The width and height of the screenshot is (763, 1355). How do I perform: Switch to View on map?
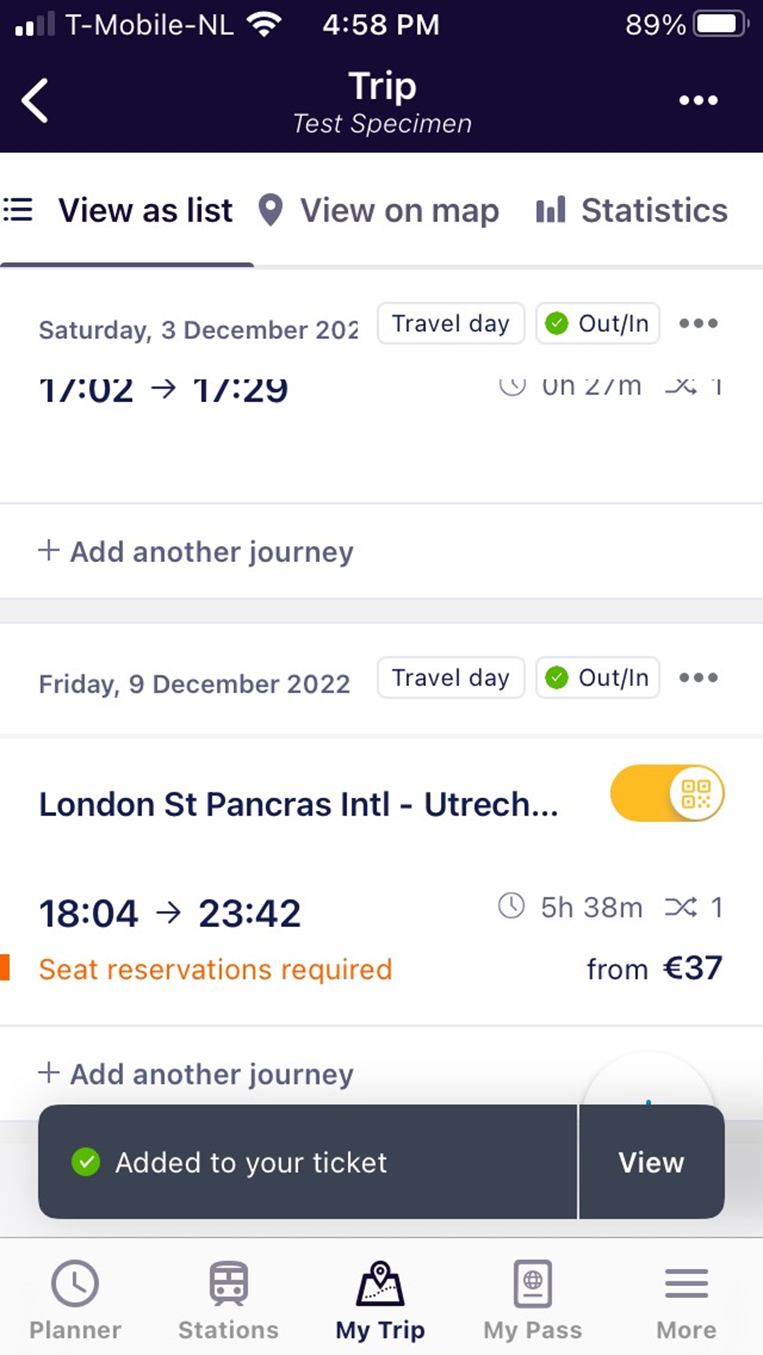coord(378,210)
